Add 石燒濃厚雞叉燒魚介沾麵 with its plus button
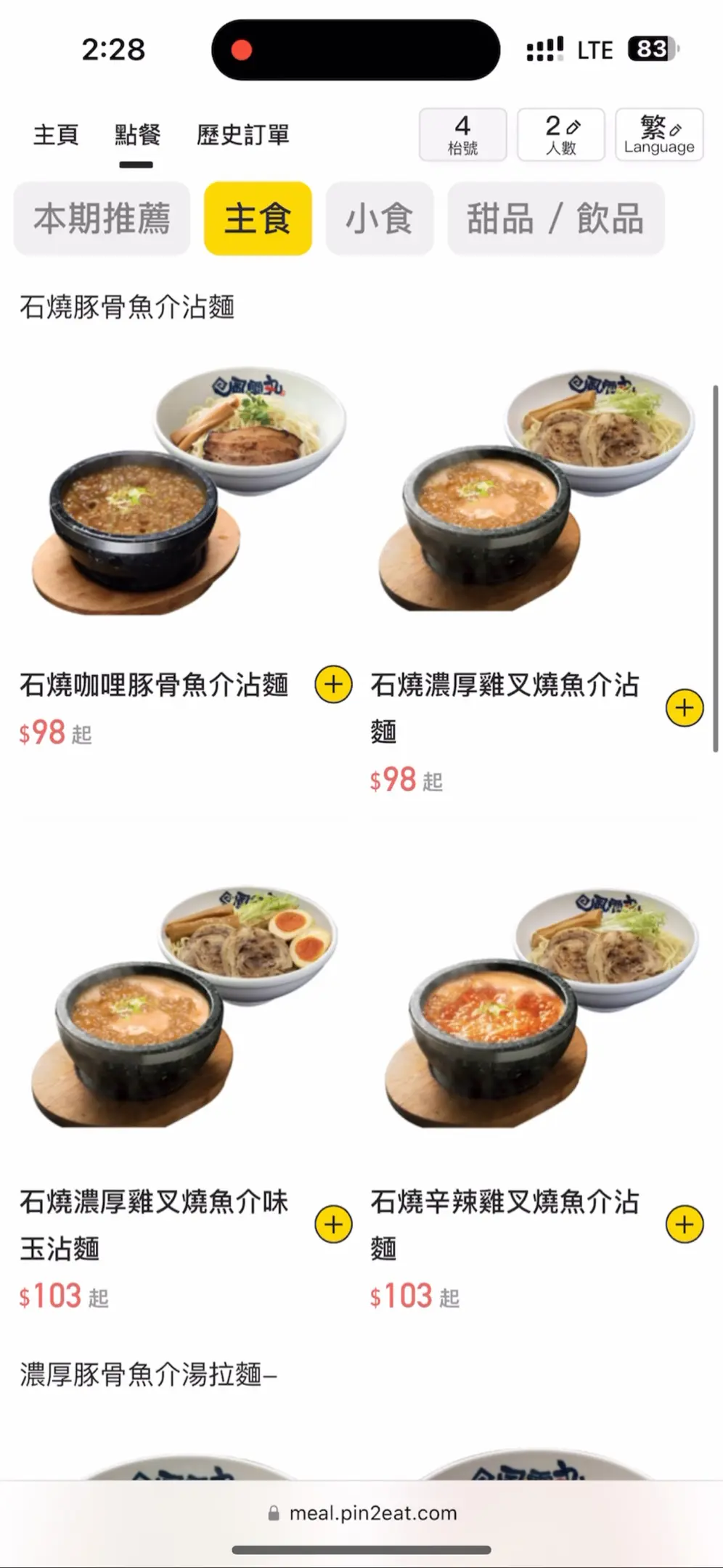Image resolution: width=723 pixels, height=1568 pixels. tap(685, 708)
